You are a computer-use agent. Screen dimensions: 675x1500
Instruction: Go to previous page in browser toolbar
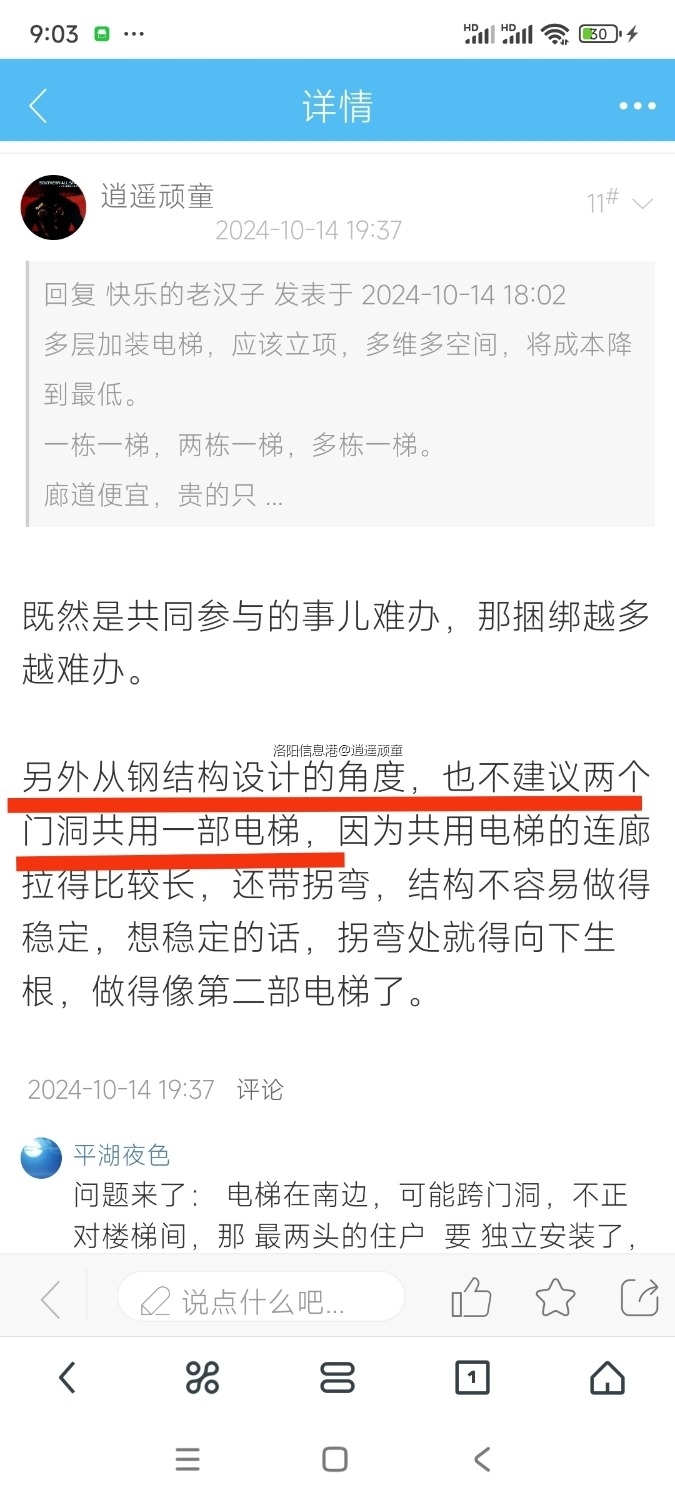coord(67,1378)
